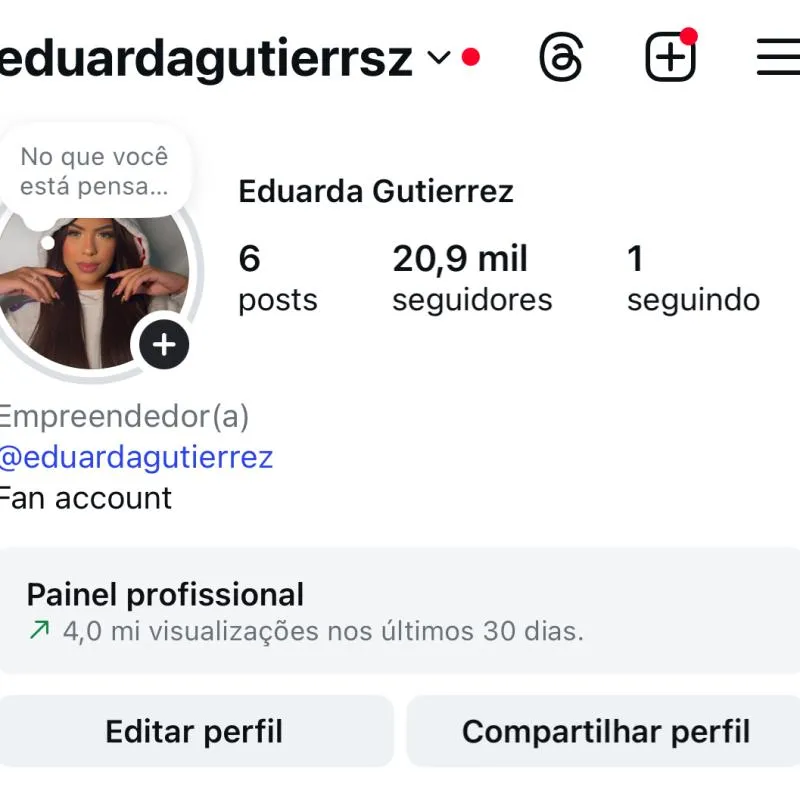Image resolution: width=800 pixels, height=800 pixels.
Task: Select Compartilhar perfil
Action: (x=605, y=731)
